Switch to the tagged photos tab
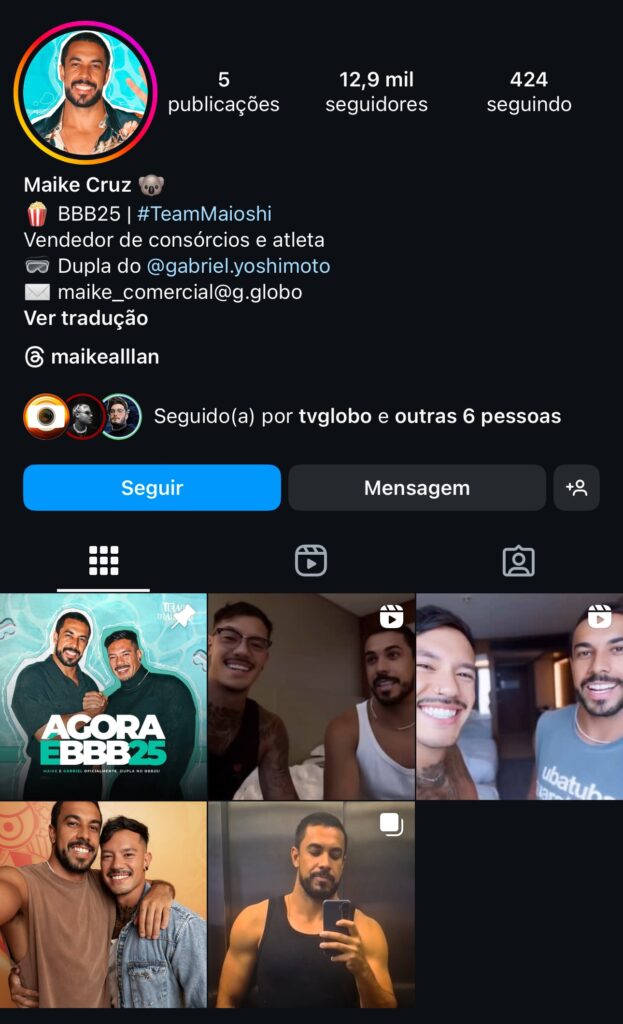Image resolution: width=623 pixels, height=1024 pixels. click(518, 561)
